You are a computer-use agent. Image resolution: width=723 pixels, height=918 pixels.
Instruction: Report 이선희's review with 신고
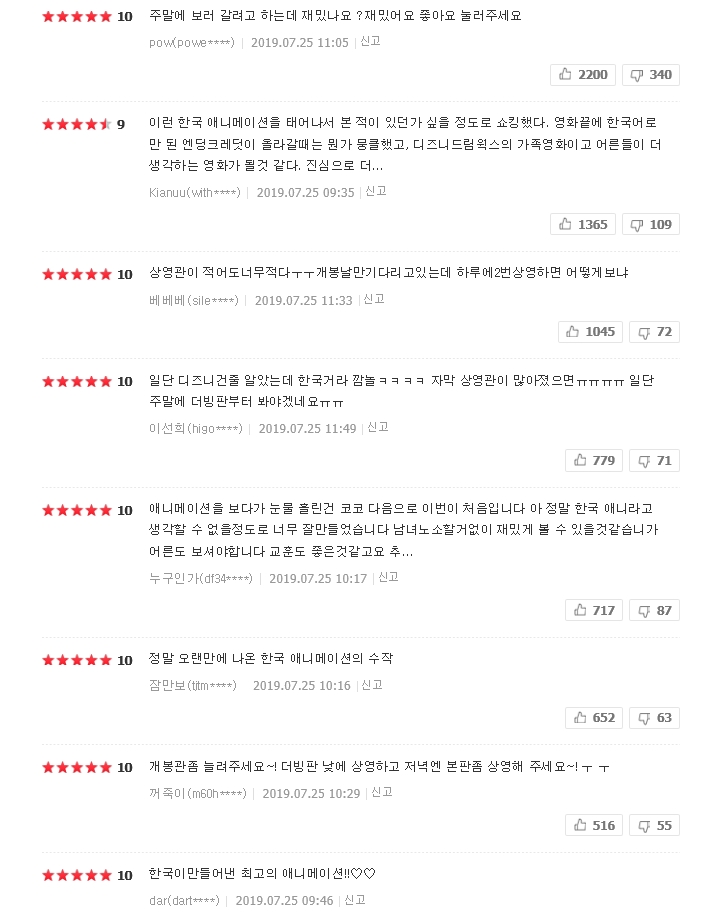coord(378,427)
